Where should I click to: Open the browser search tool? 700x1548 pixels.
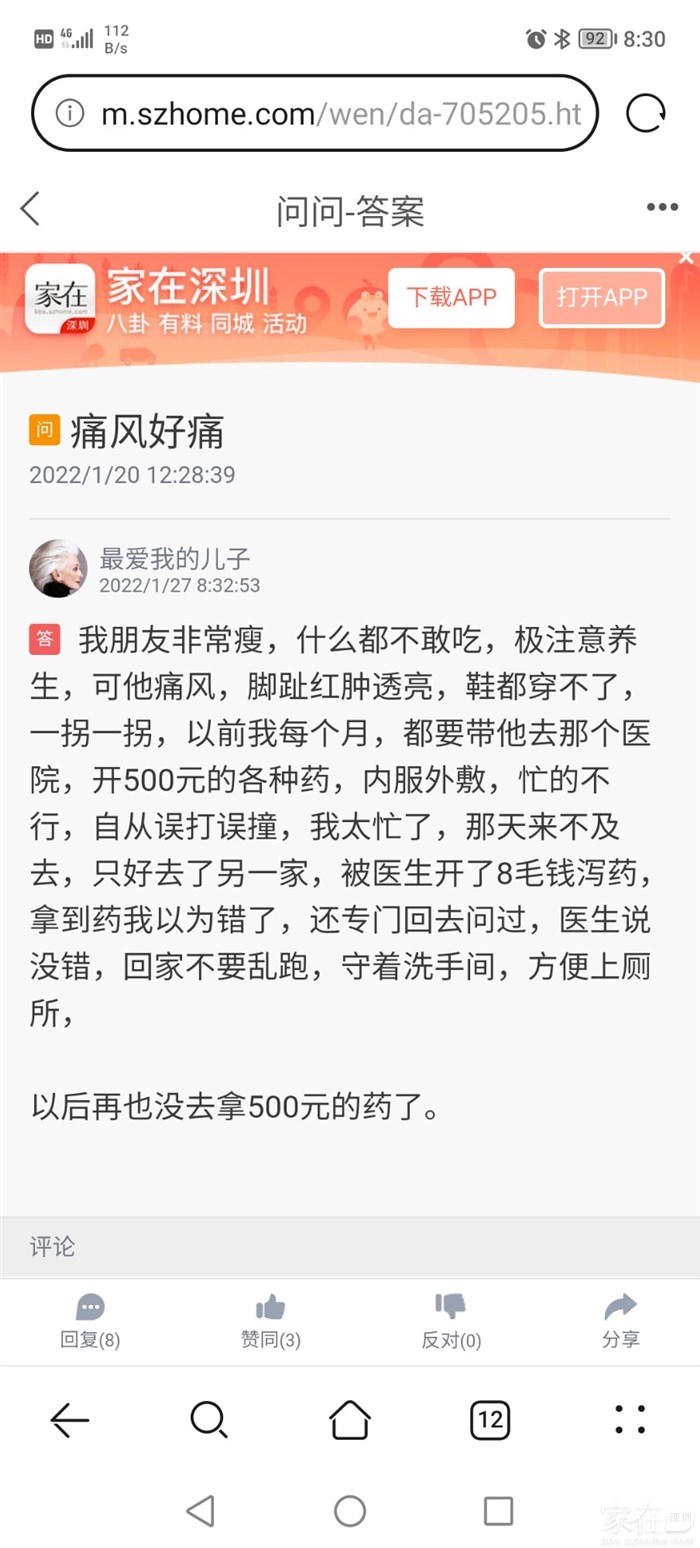click(209, 1419)
